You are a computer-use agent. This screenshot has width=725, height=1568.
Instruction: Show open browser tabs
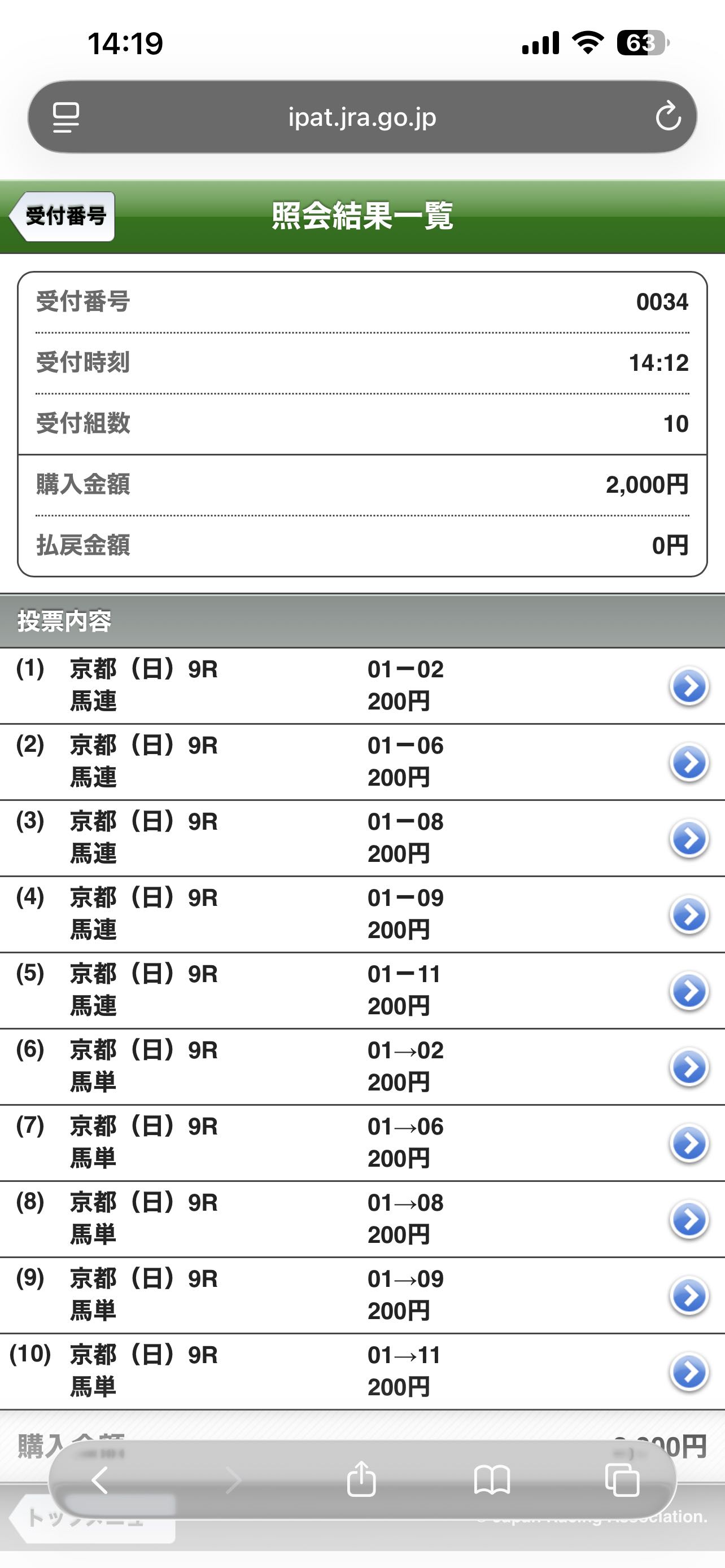point(622,1480)
